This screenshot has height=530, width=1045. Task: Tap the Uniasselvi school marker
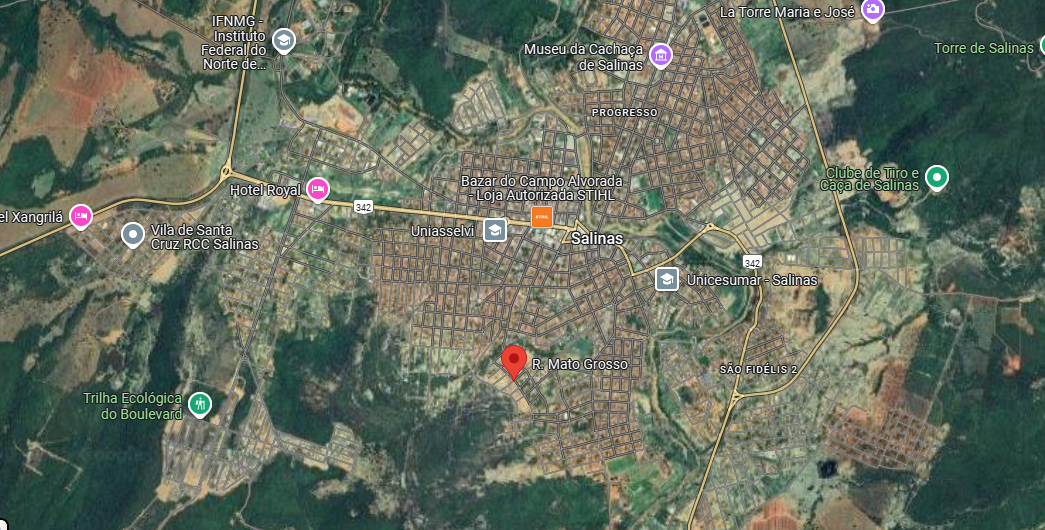pyautogui.click(x=494, y=231)
